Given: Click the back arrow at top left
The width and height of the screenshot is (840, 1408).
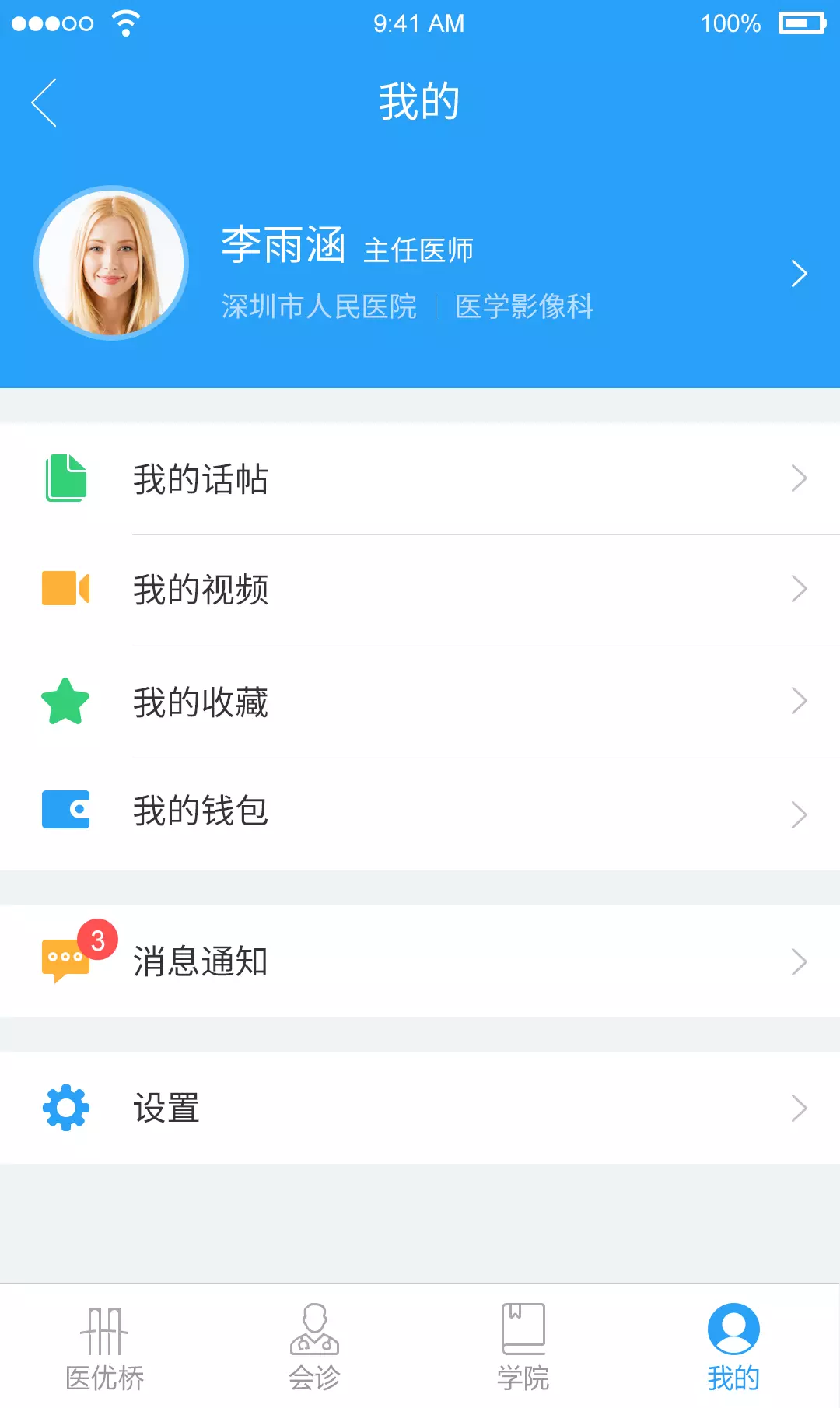Looking at the screenshot, I should point(44,101).
